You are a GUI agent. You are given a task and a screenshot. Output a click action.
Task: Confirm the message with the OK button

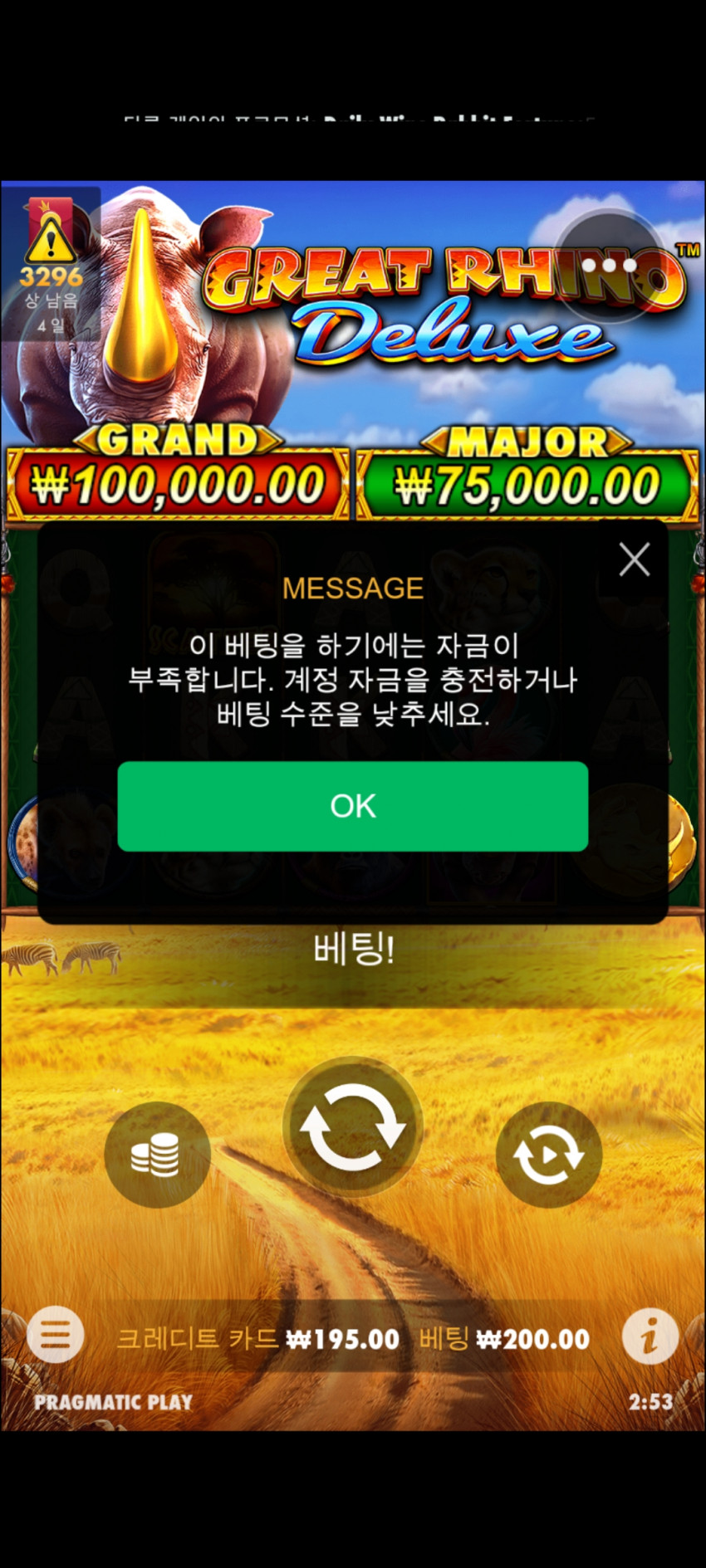click(352, 806)
